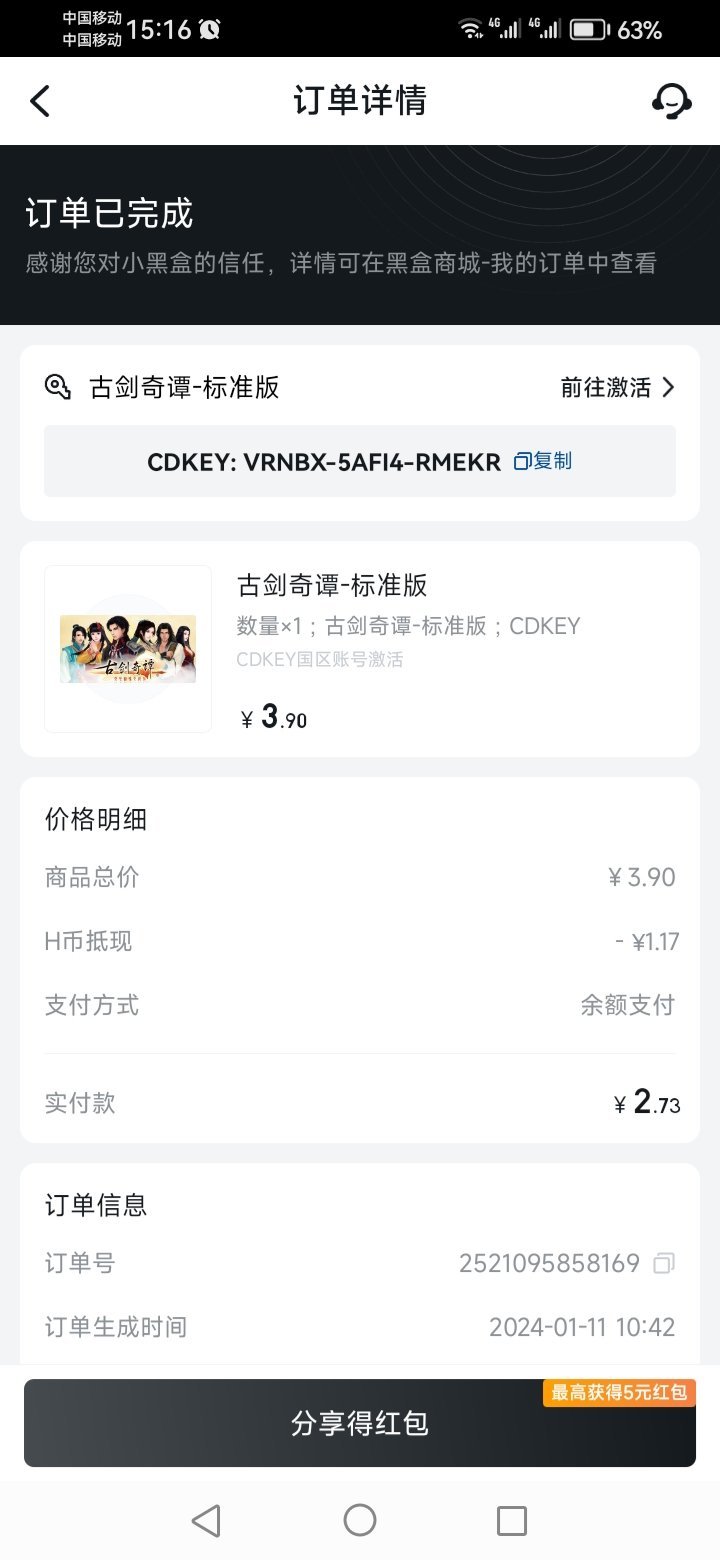This screenshot has height=1560, width=720.
Task: Tap the 分享得红包 button
Action: 360,1423
